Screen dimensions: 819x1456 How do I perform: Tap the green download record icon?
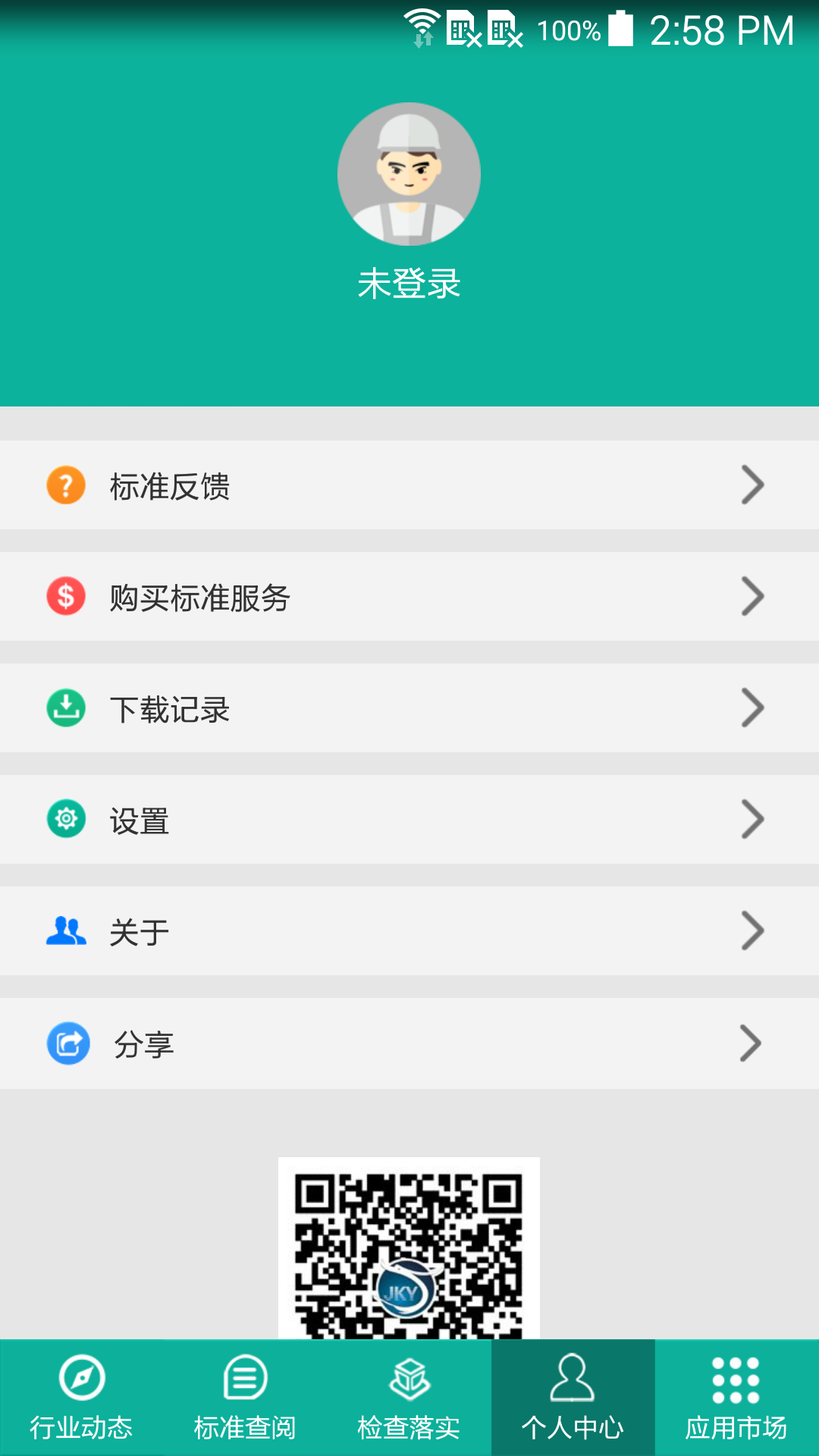tap(65, 707)
